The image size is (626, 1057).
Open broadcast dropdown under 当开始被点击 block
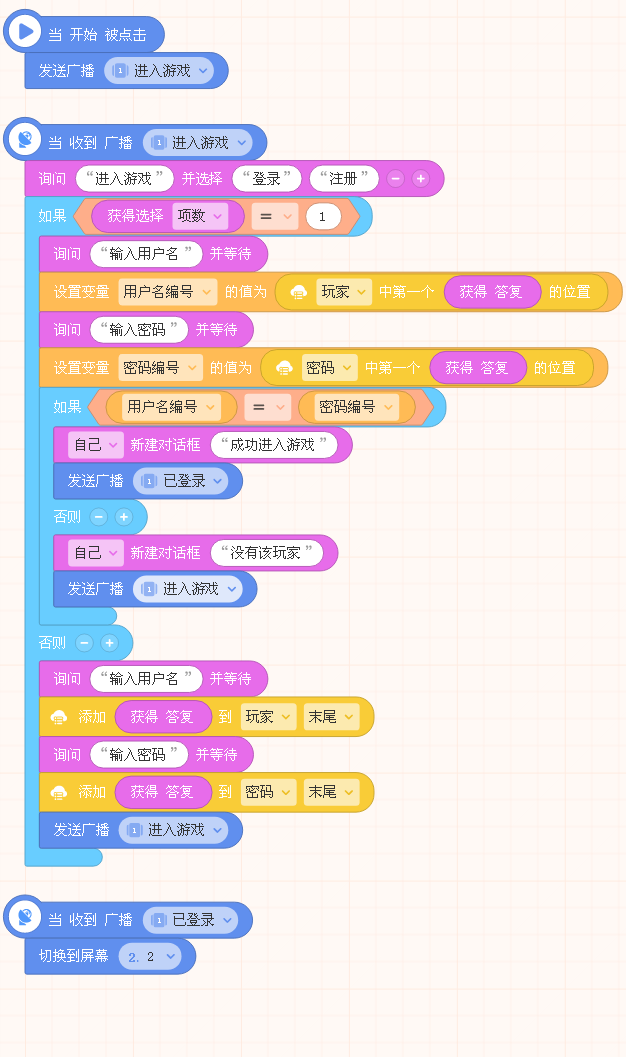coord(160,71)
